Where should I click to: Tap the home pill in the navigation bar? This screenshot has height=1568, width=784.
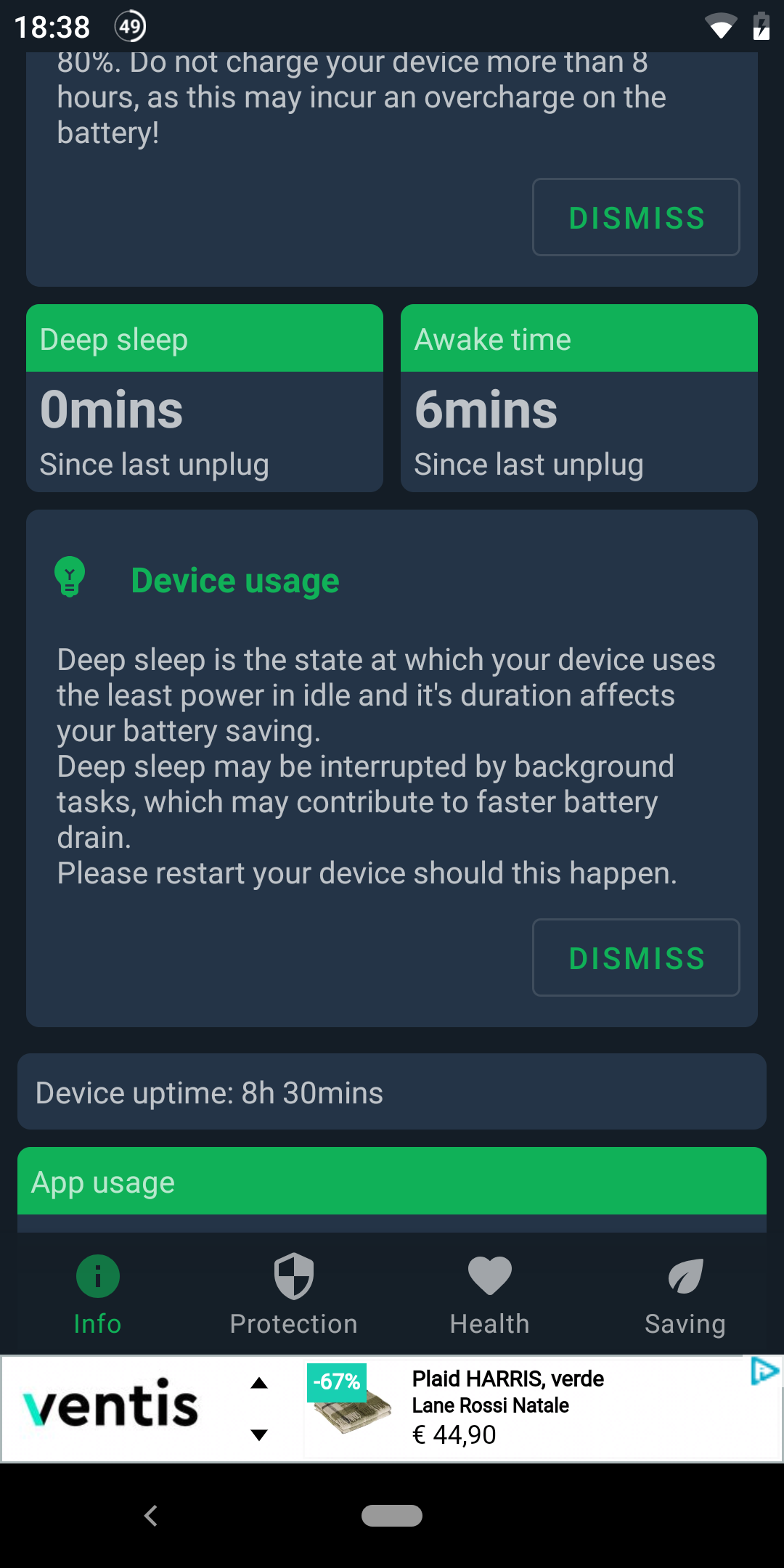coord(392,1516)
